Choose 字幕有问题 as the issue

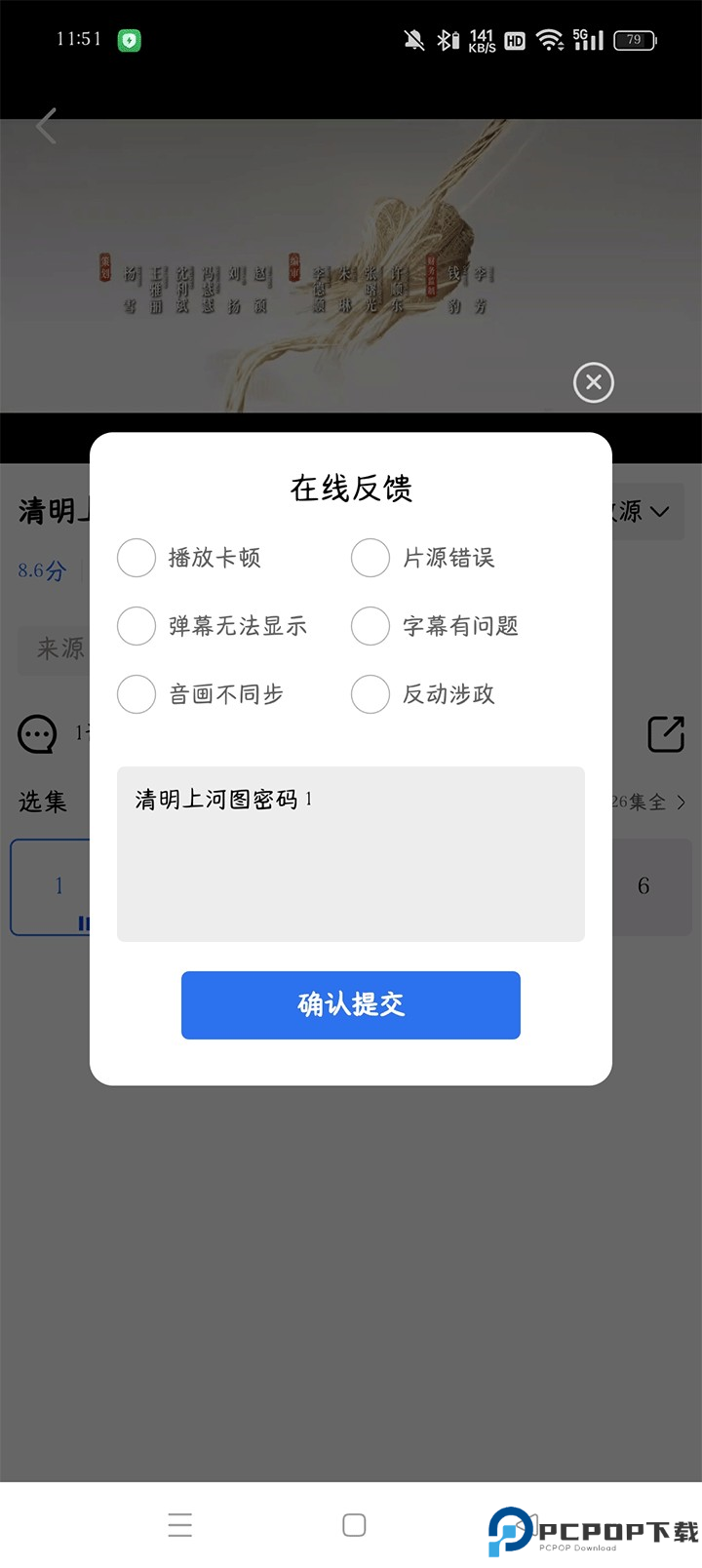(x=370, y=626)
